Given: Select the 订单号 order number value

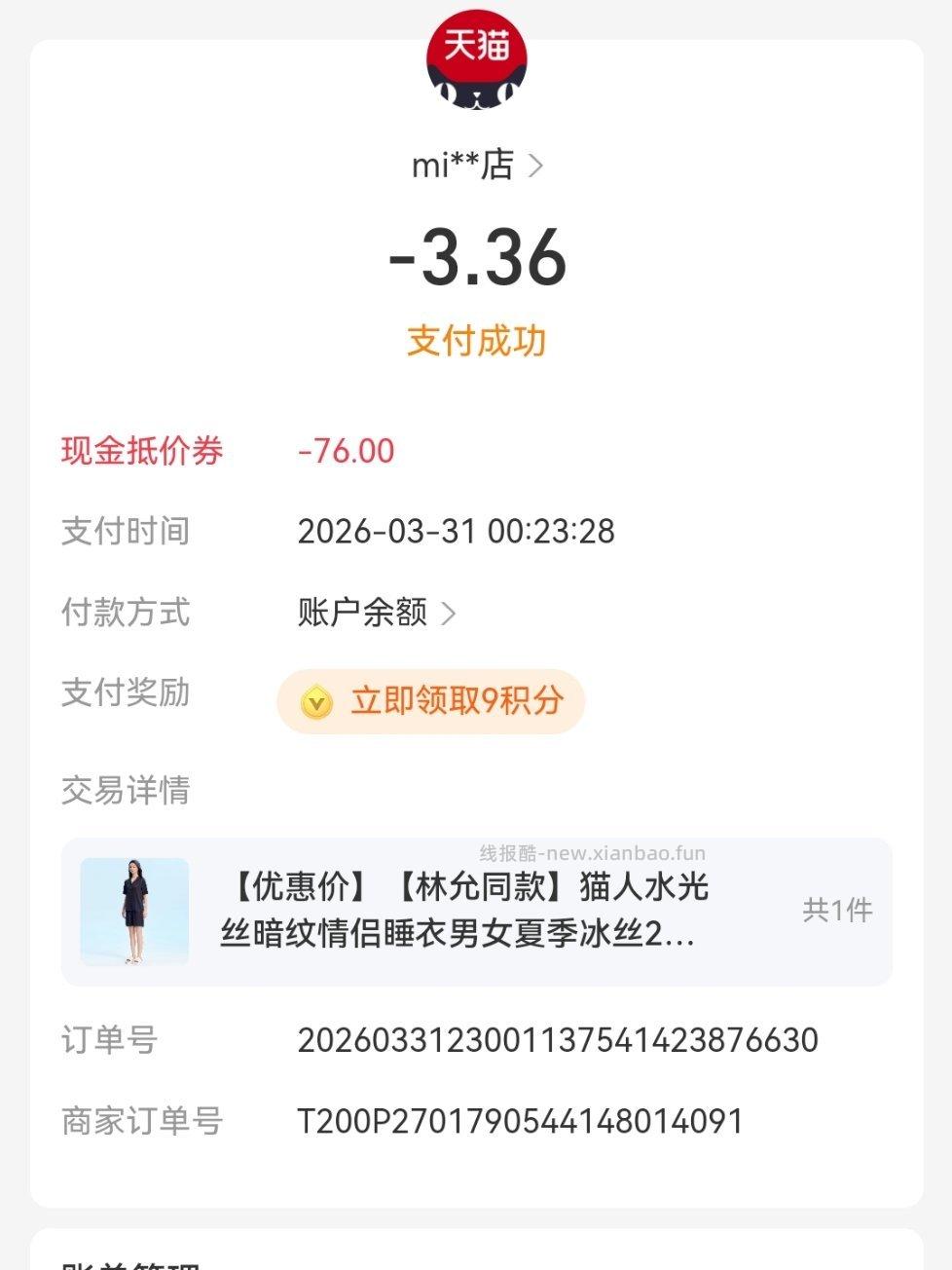Looking at the screenshot, I should [x=560, y=1040].
